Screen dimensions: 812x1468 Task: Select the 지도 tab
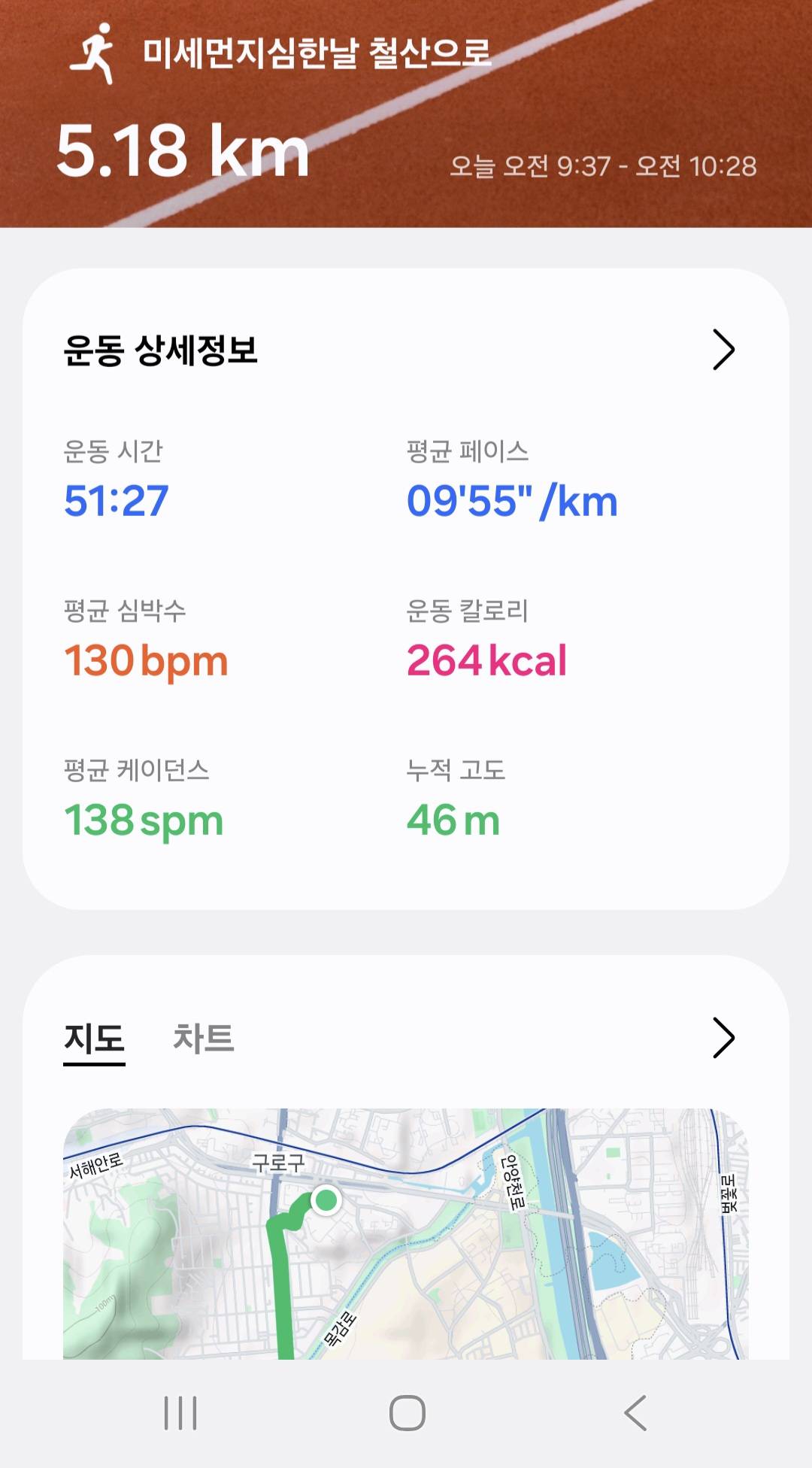(x=95, y=1039)
